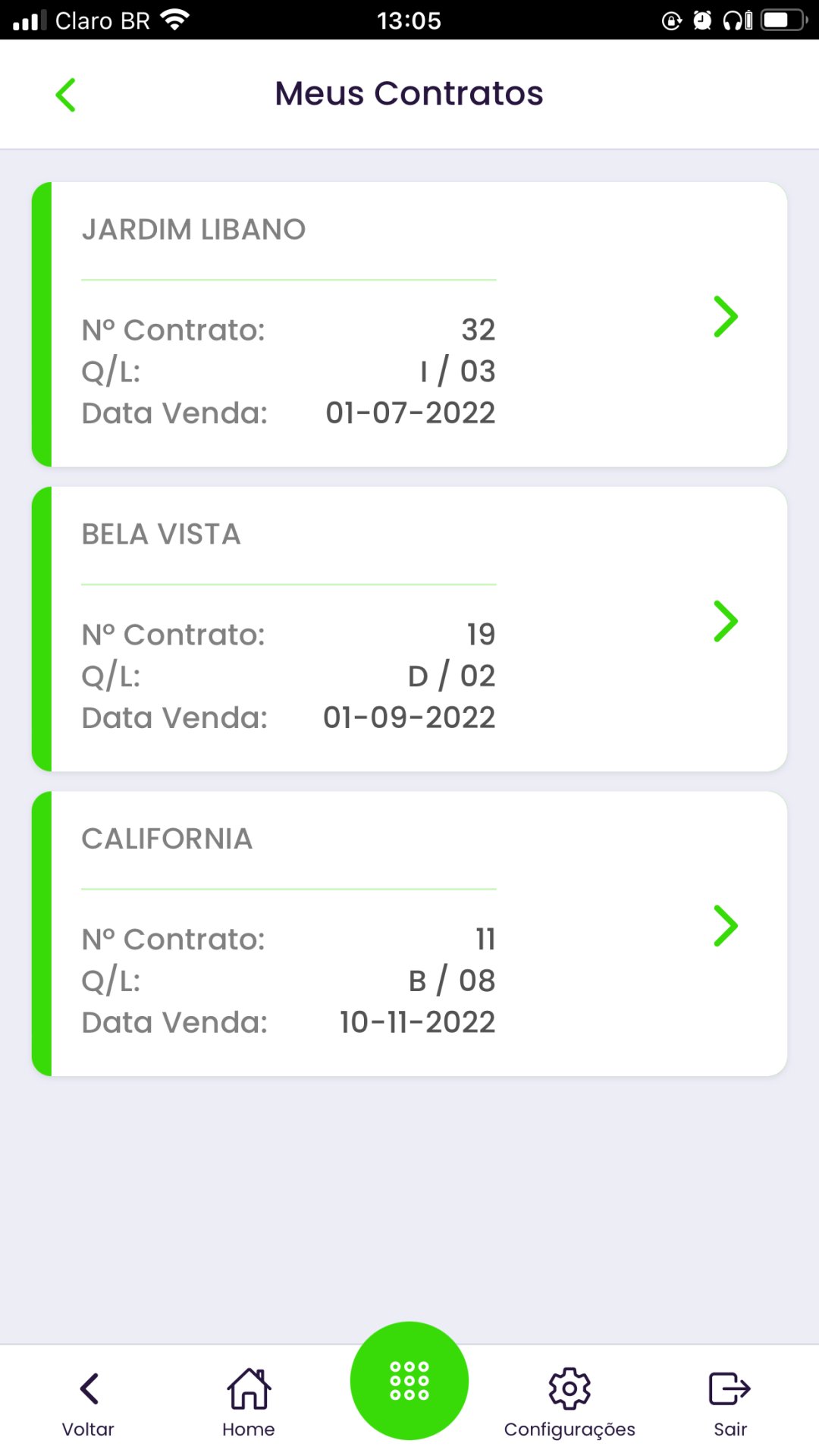
Task: Go to the Home tab
Action: pyautogui.click(x=249, y=1403)
